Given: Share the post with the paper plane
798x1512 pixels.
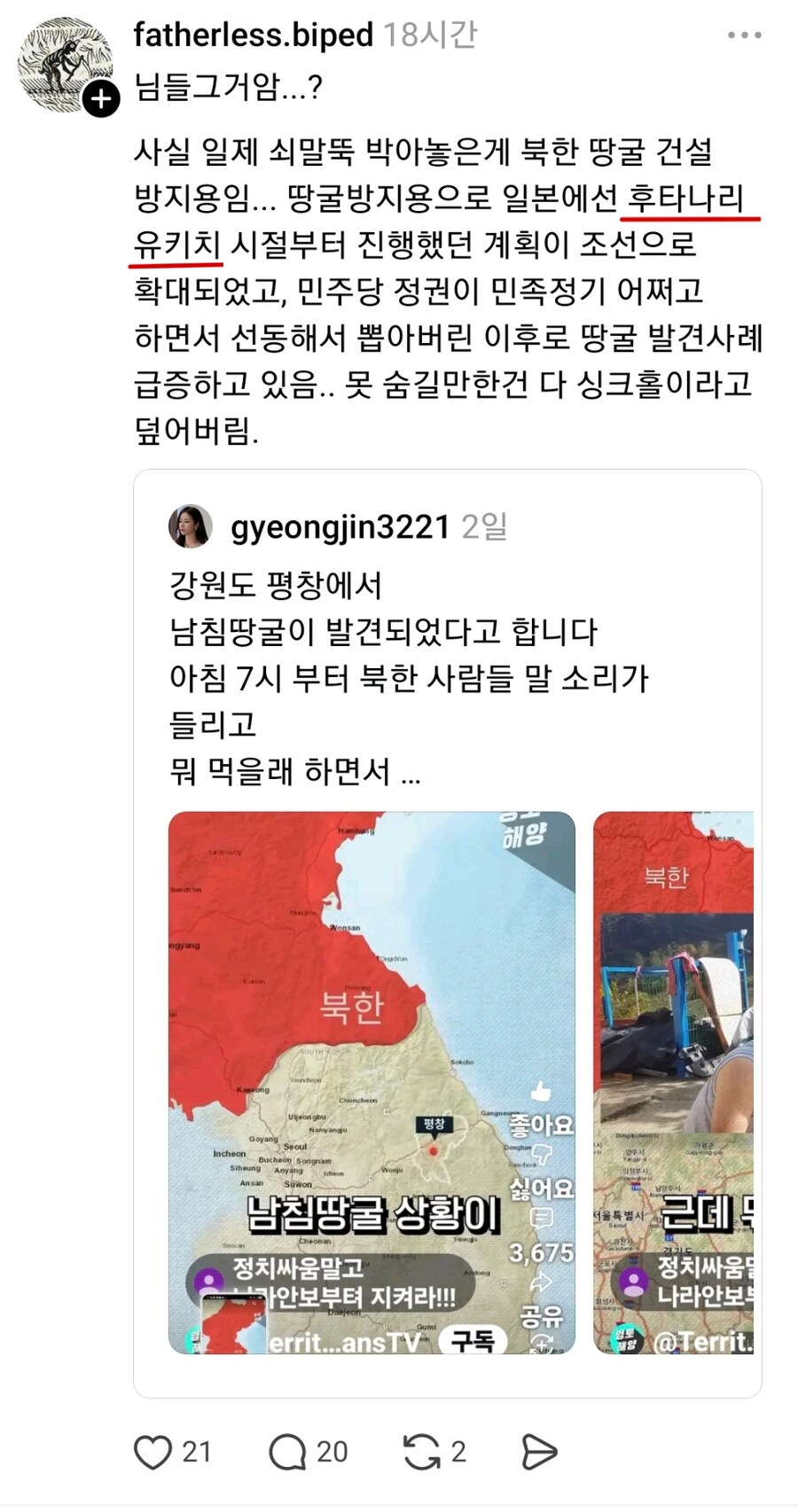Looking at the screenshot, I should (x=538, y=1452).
